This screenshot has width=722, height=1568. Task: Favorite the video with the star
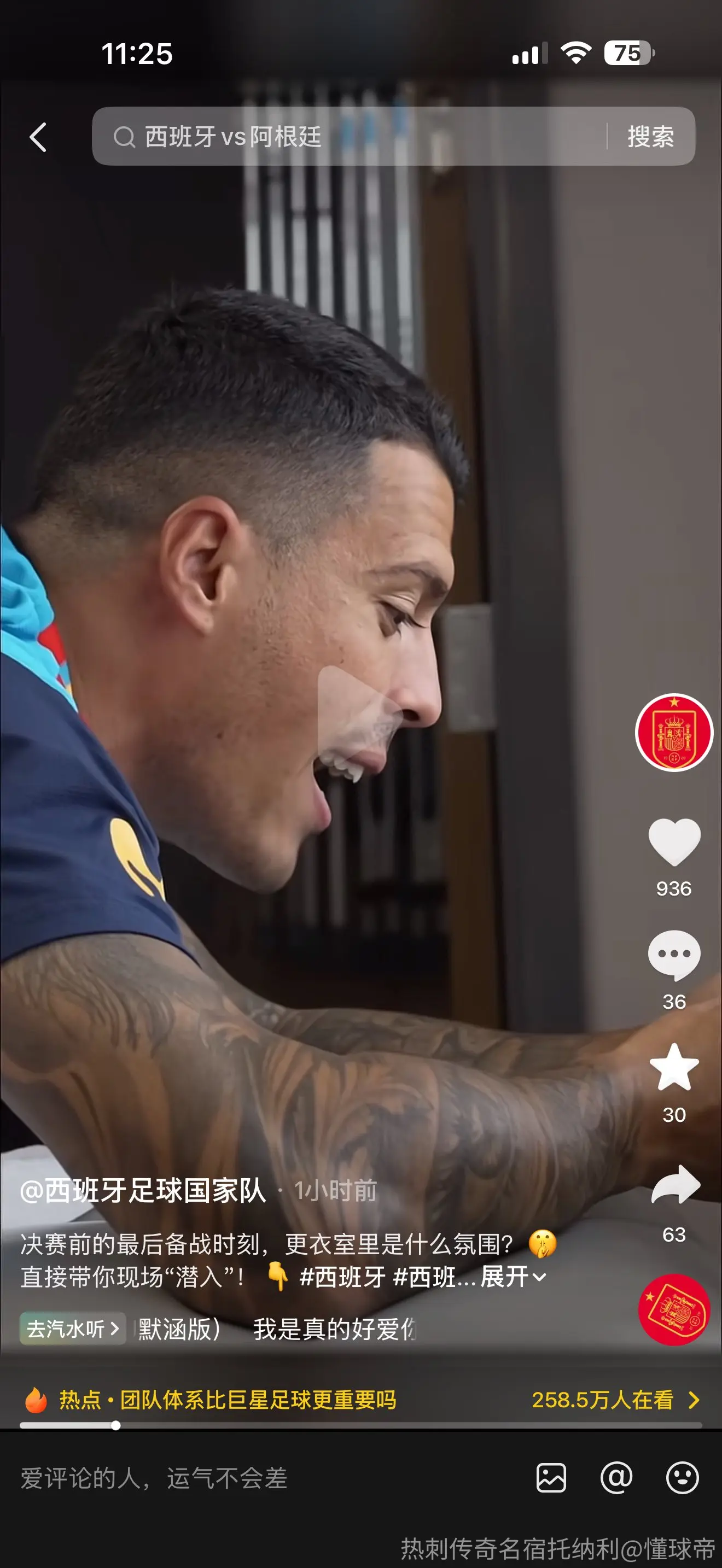pyautogui.click(x=674, y=1067)
